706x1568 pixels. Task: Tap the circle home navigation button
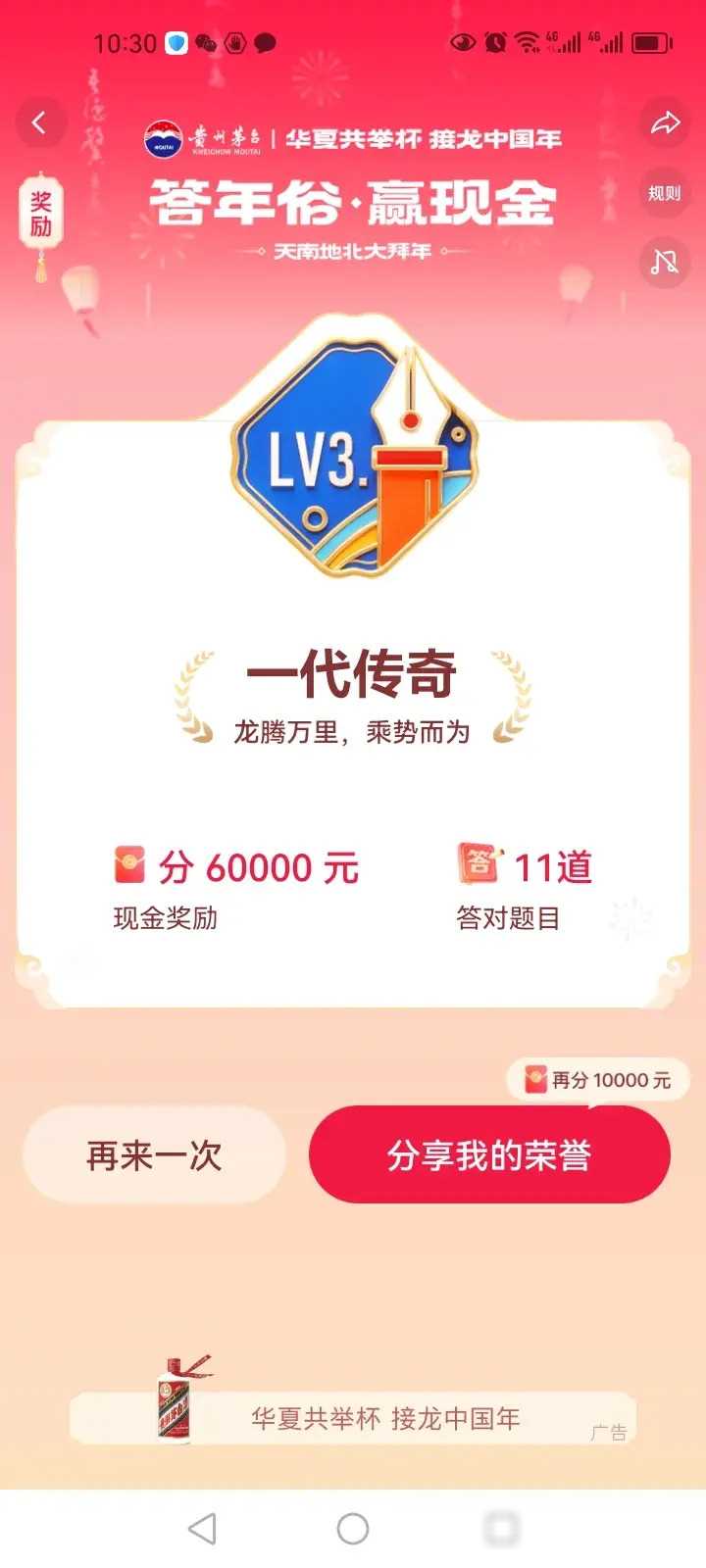350,1525
